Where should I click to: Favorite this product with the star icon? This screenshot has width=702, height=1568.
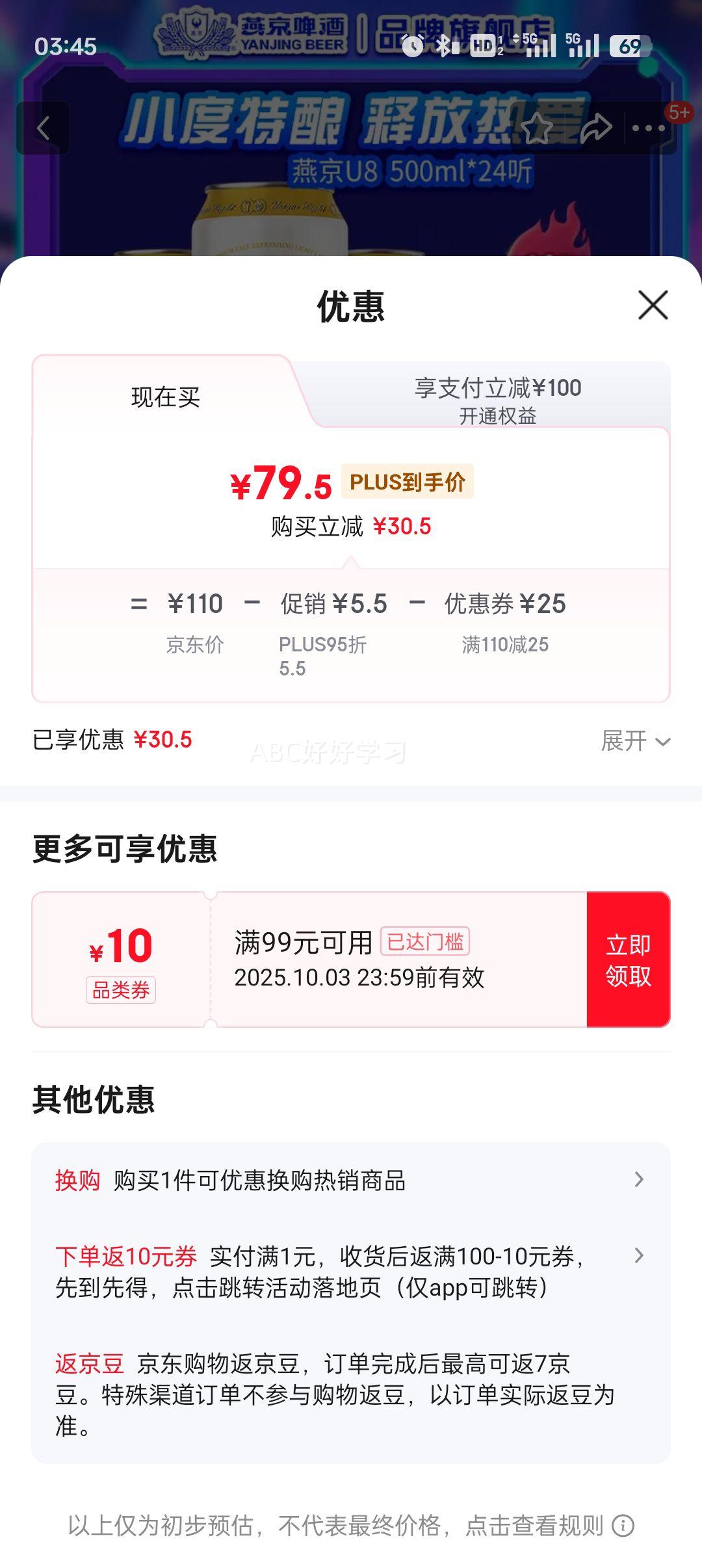pyautogui.click(x=537, y=128)
